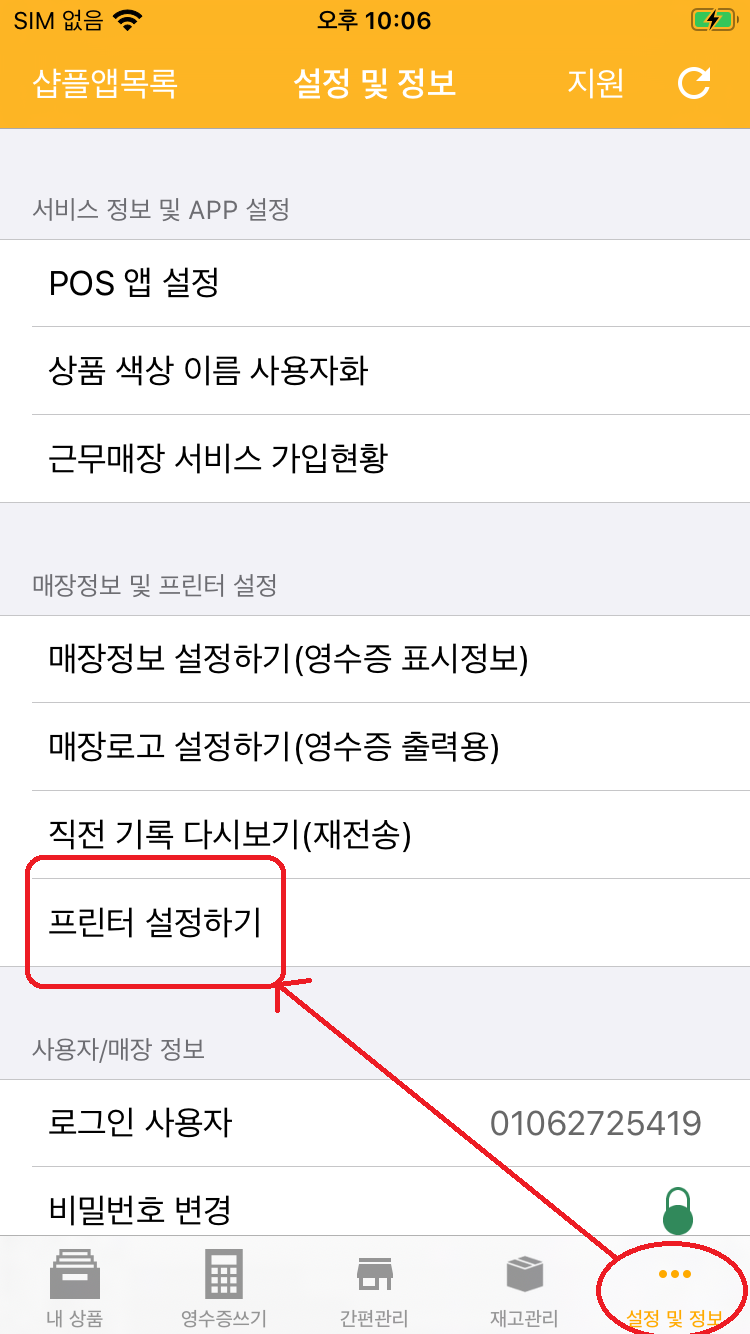The height and width of the screenshot is (1334, 750).
Task: Tap the refresh icon in the top bar
Action: (694, 84)
